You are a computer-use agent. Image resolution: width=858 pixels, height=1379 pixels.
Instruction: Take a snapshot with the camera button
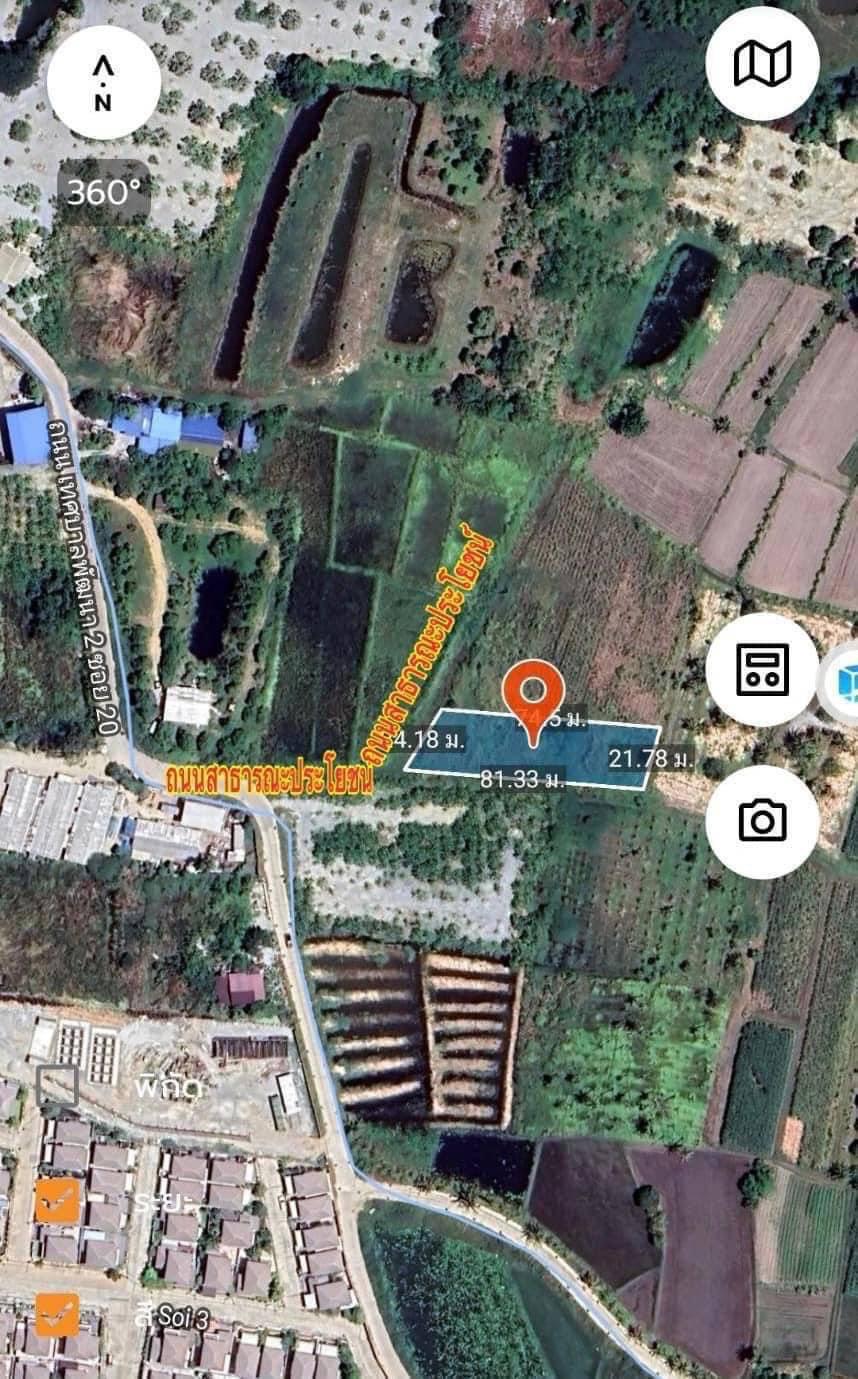[x=762, y=821]
